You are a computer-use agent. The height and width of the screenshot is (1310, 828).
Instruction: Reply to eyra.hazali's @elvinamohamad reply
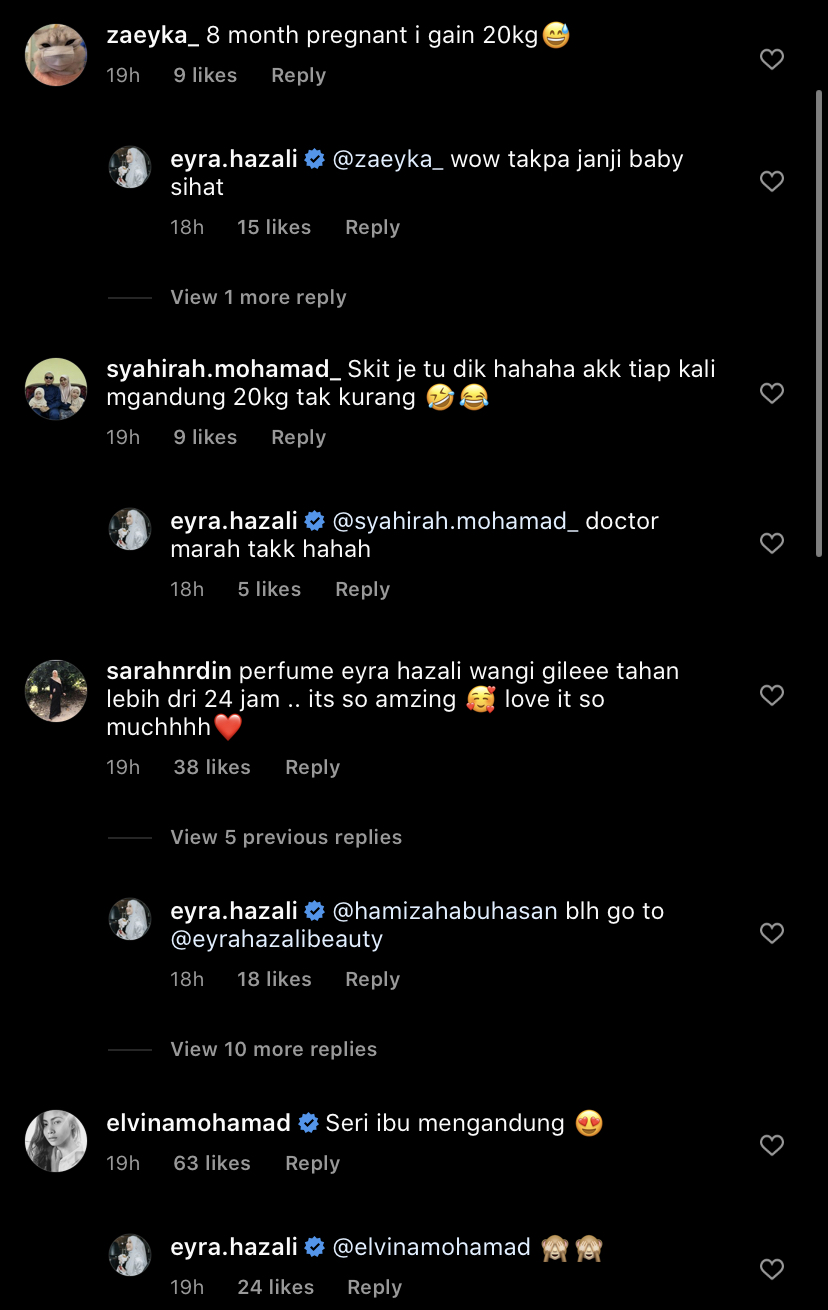point(374,1287)
